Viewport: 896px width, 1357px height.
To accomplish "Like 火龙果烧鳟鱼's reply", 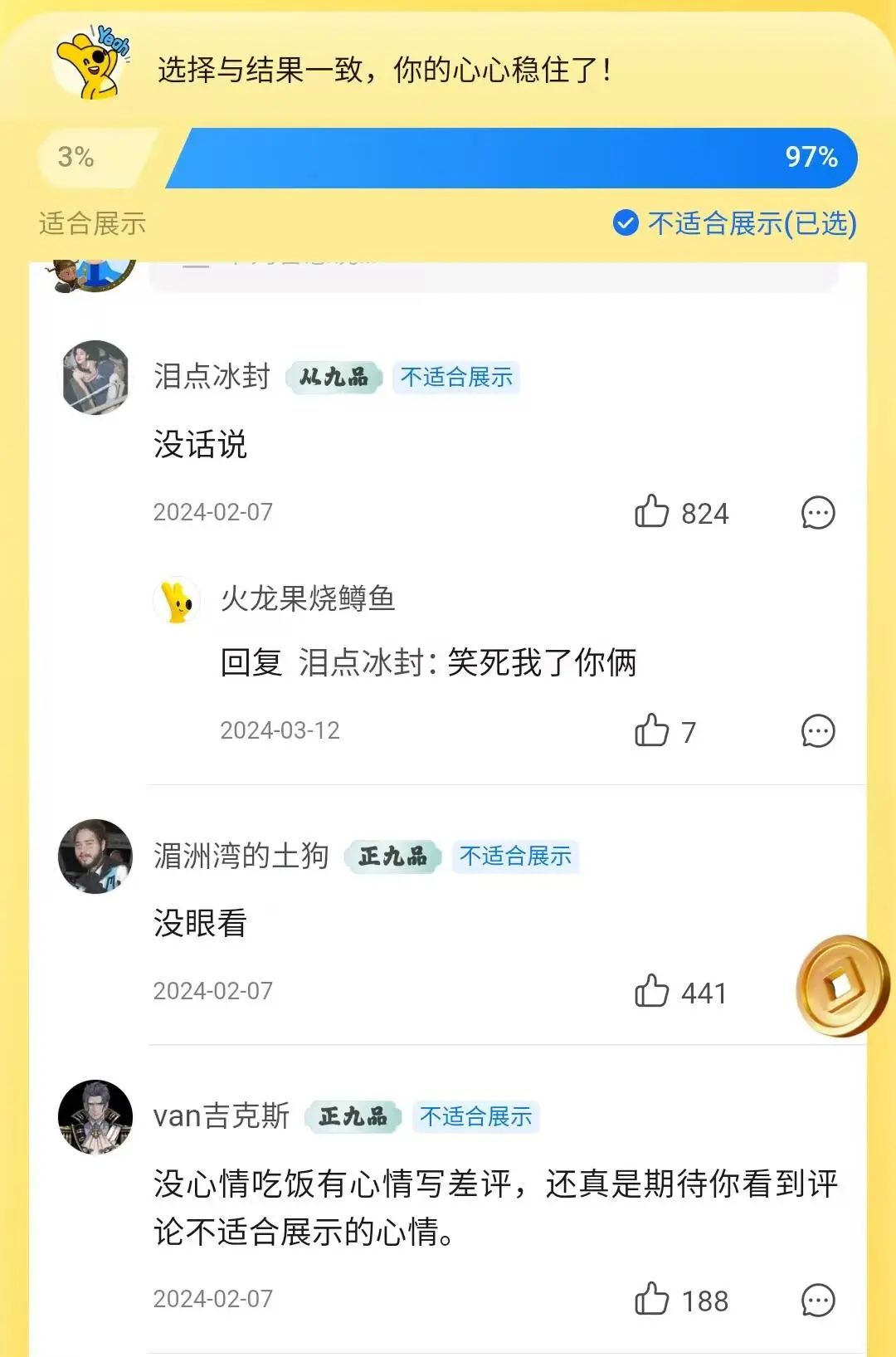I will (652, 731).
